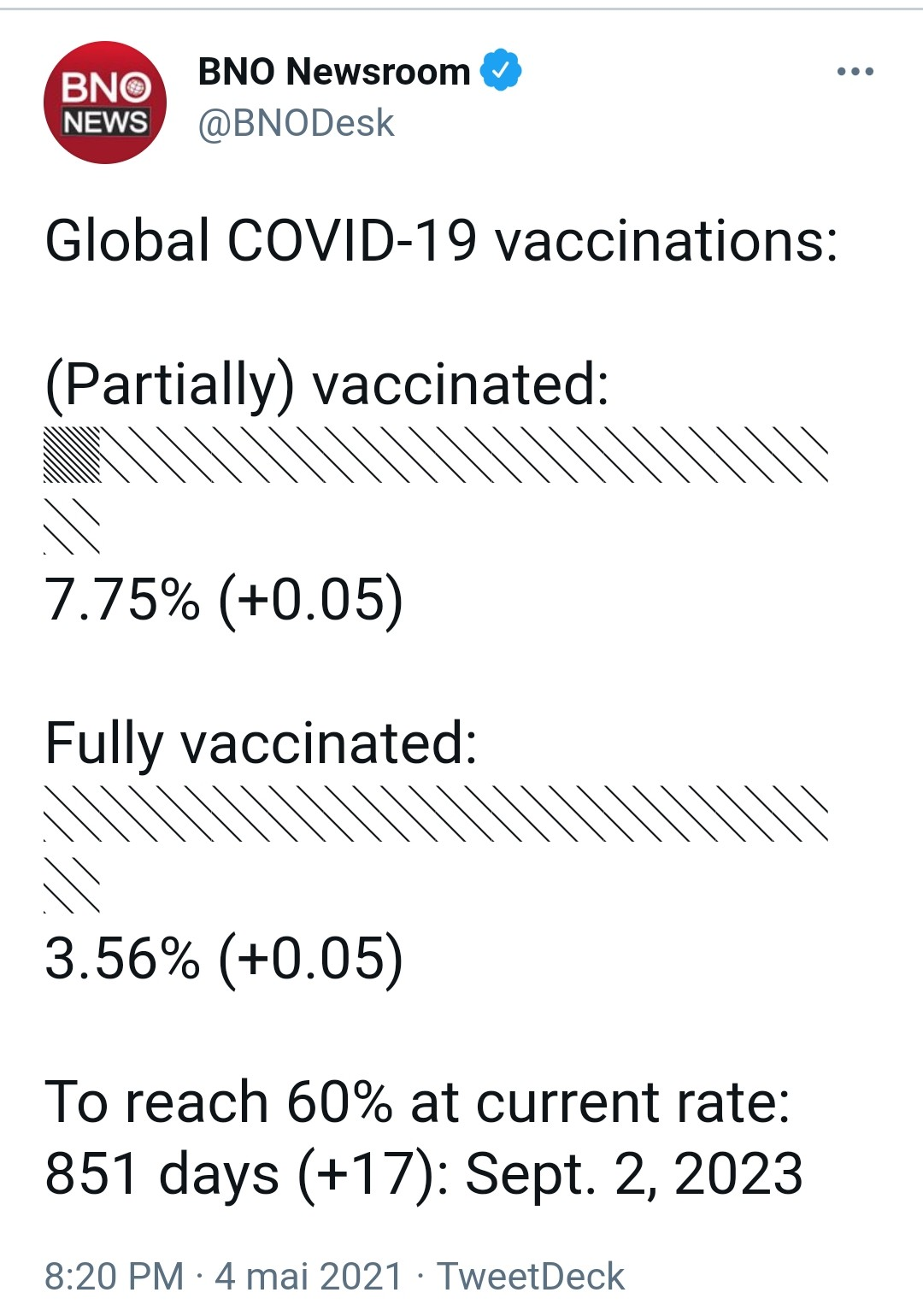Open the BNO News profile picture
The width and height of the screenshot is (923, 1316).
point(105,103)
